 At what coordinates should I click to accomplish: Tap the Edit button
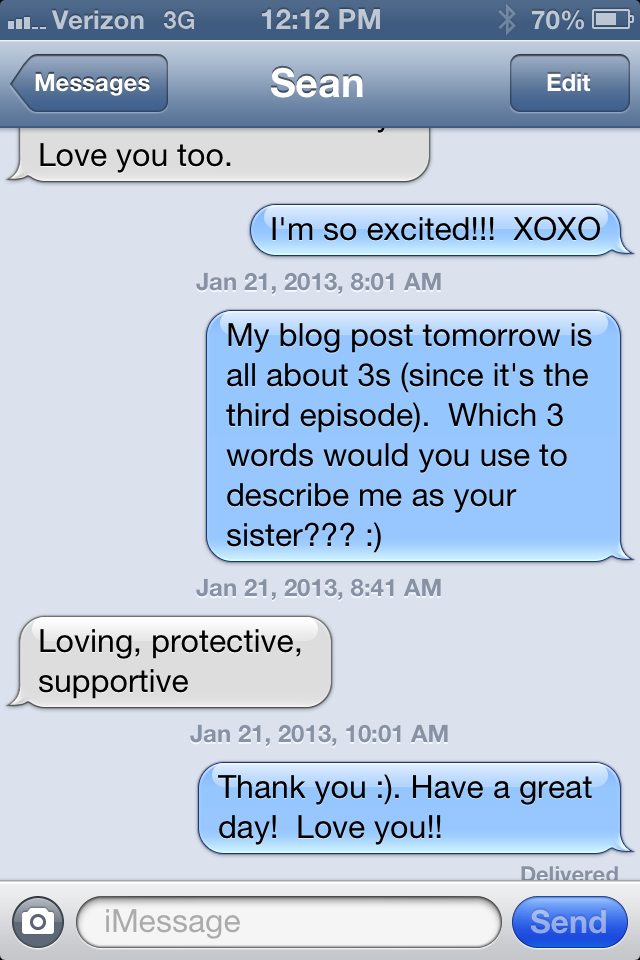[568, 84]
